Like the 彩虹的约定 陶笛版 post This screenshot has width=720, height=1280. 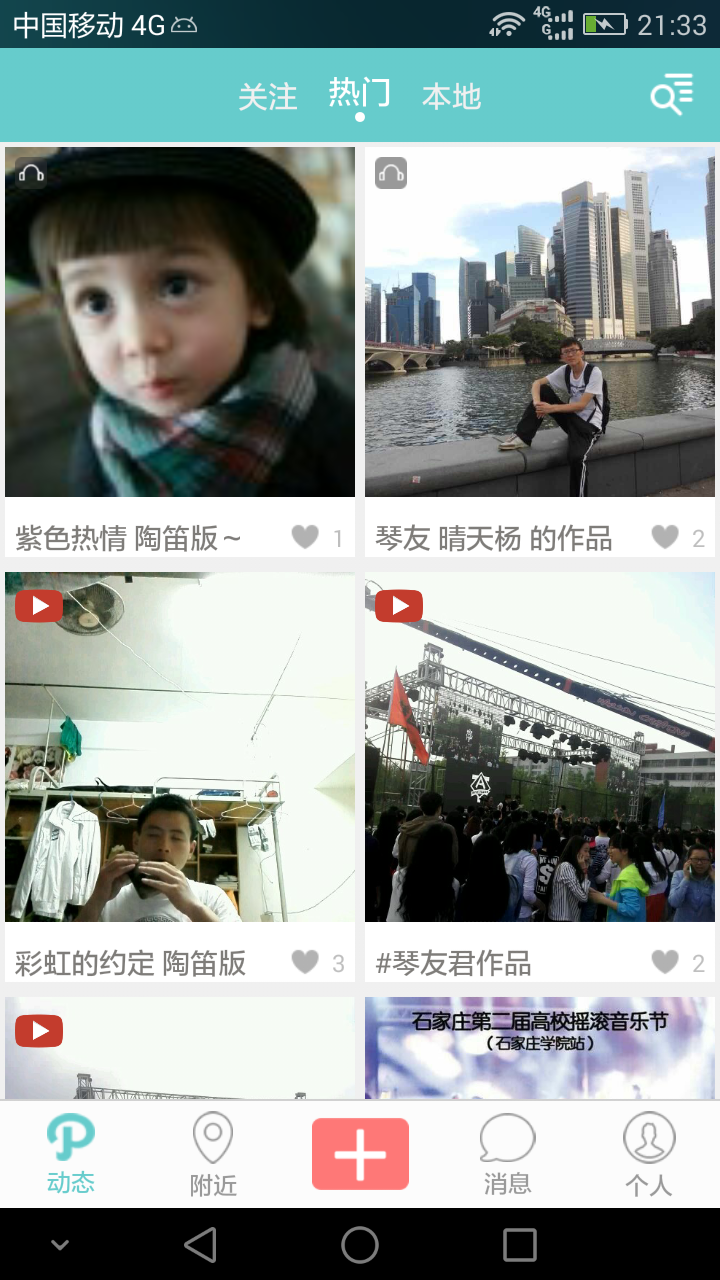click(x=305, y=963)
